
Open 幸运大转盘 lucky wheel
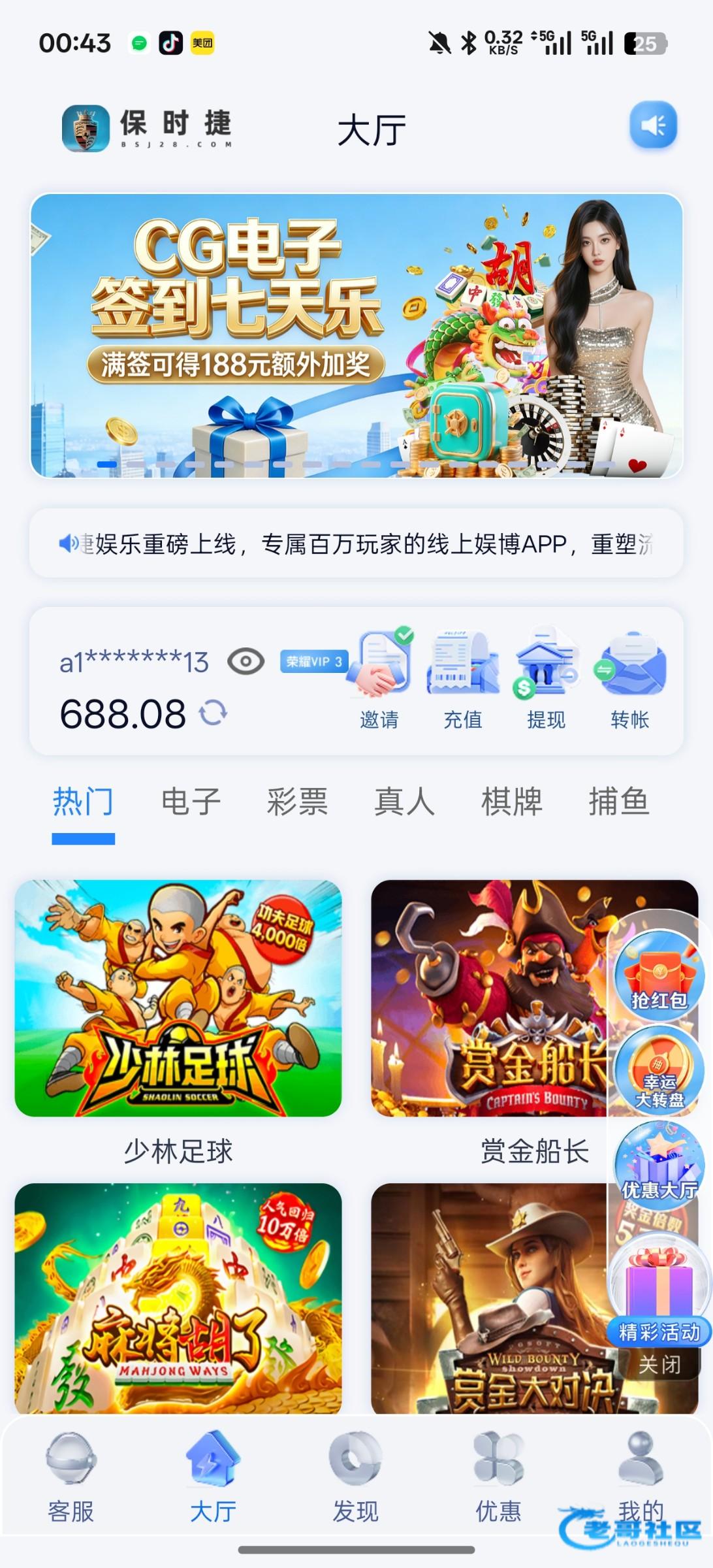pos(658,1070)
